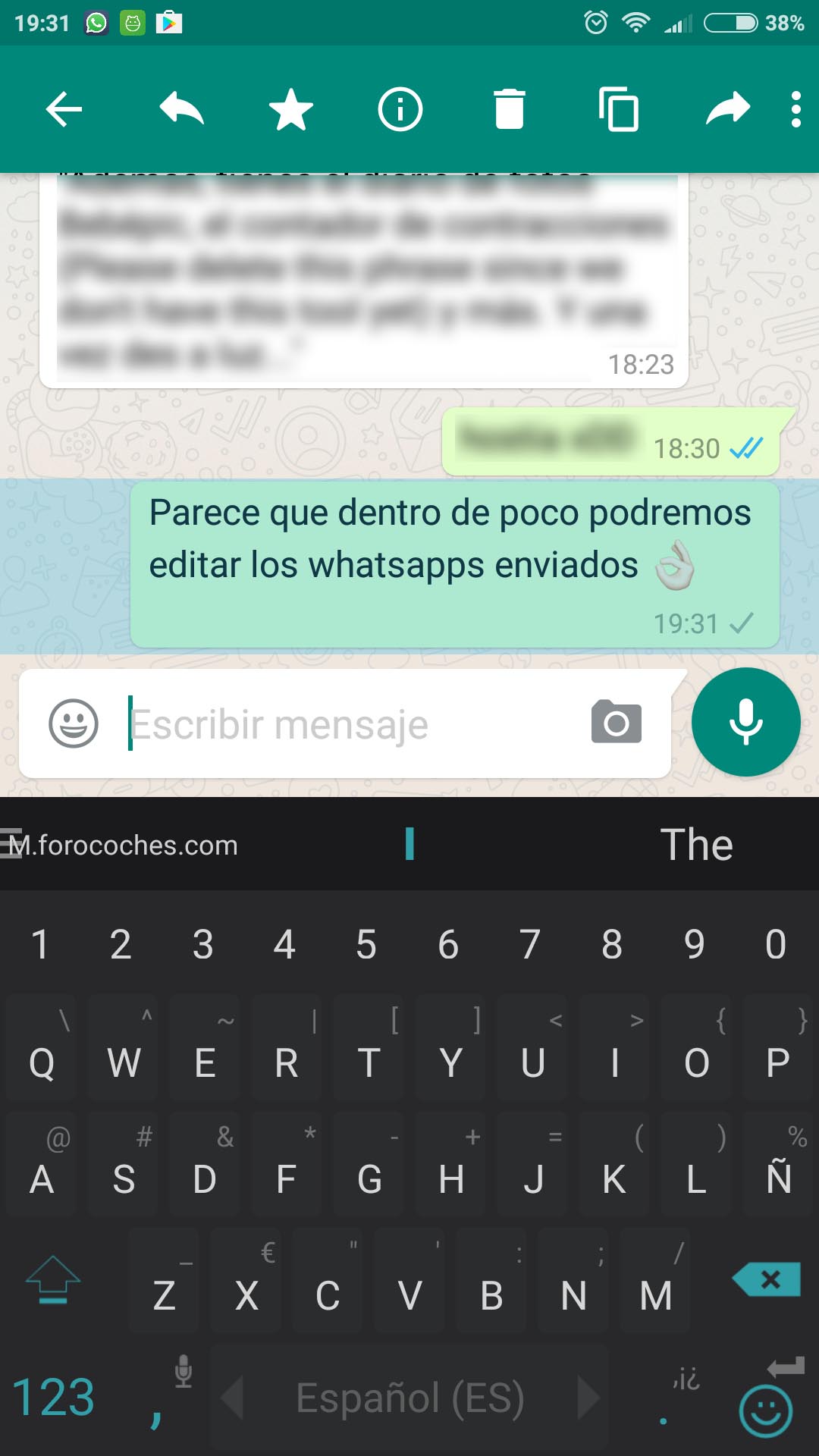The image size is (819, 1456).
Task: Open the overflow menu
Action: point(795,110)
